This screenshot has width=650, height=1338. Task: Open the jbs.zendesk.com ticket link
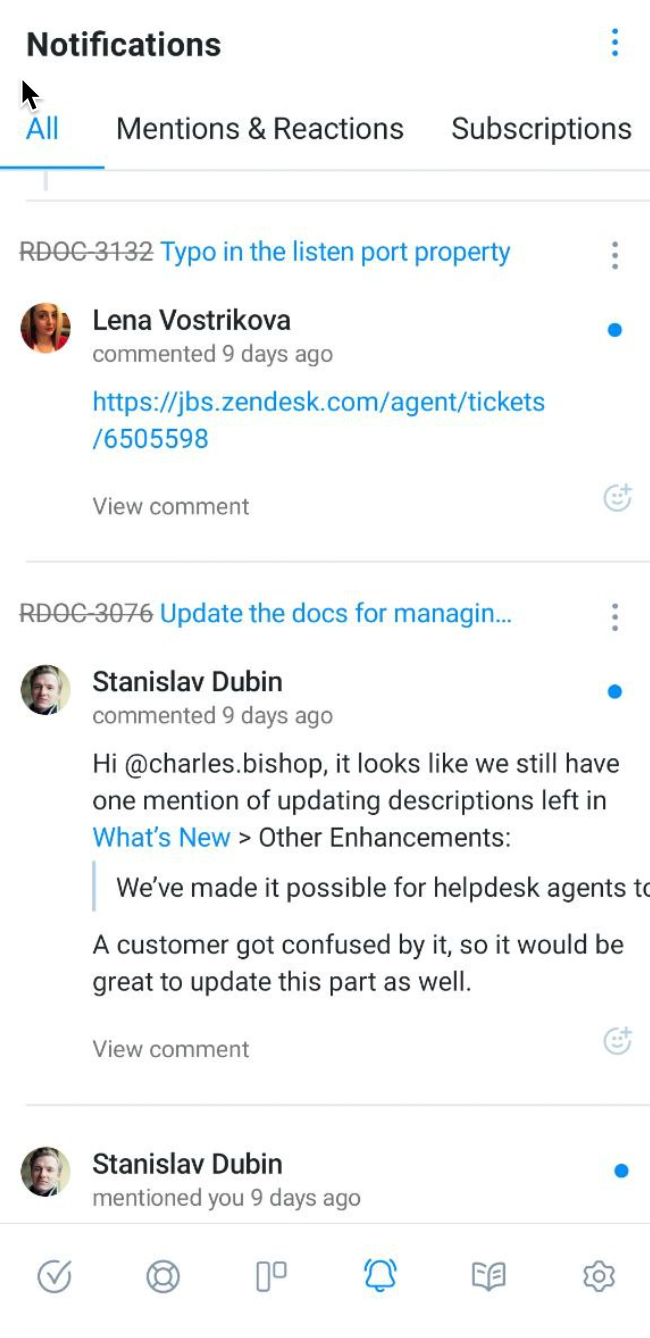[318, 420]
